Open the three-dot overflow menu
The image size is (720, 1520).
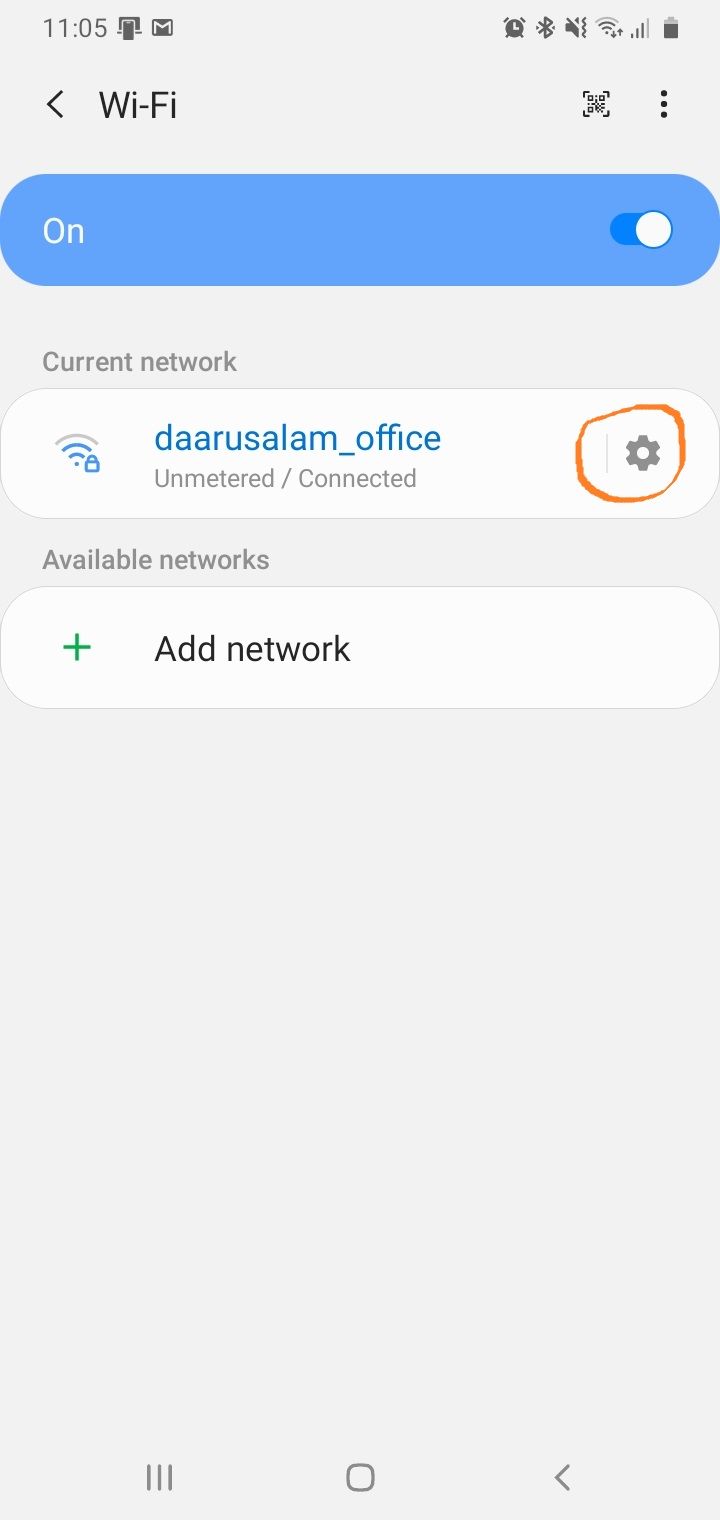click(x=663, y=103)
